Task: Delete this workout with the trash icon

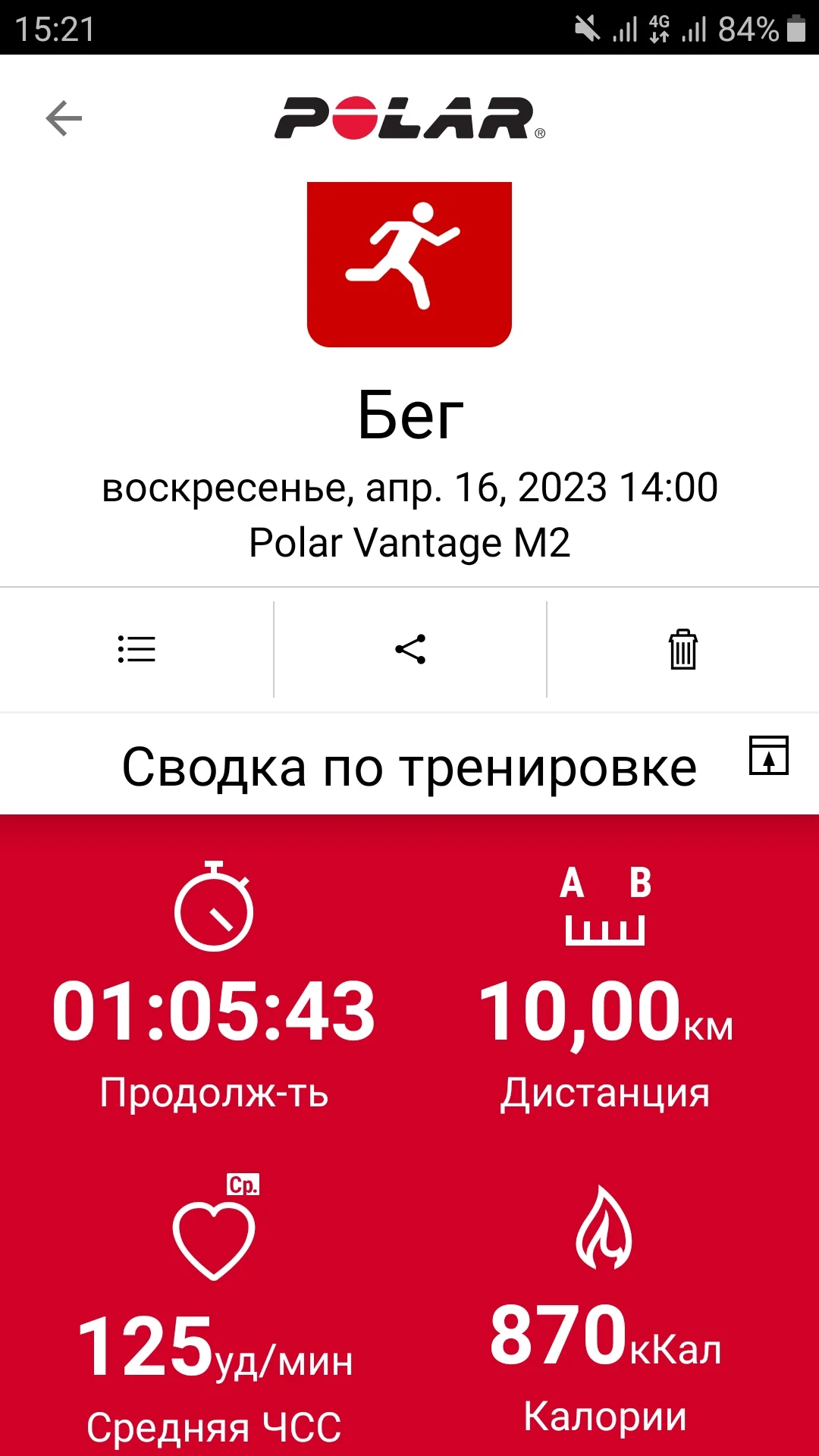Action: click(682, 649)
